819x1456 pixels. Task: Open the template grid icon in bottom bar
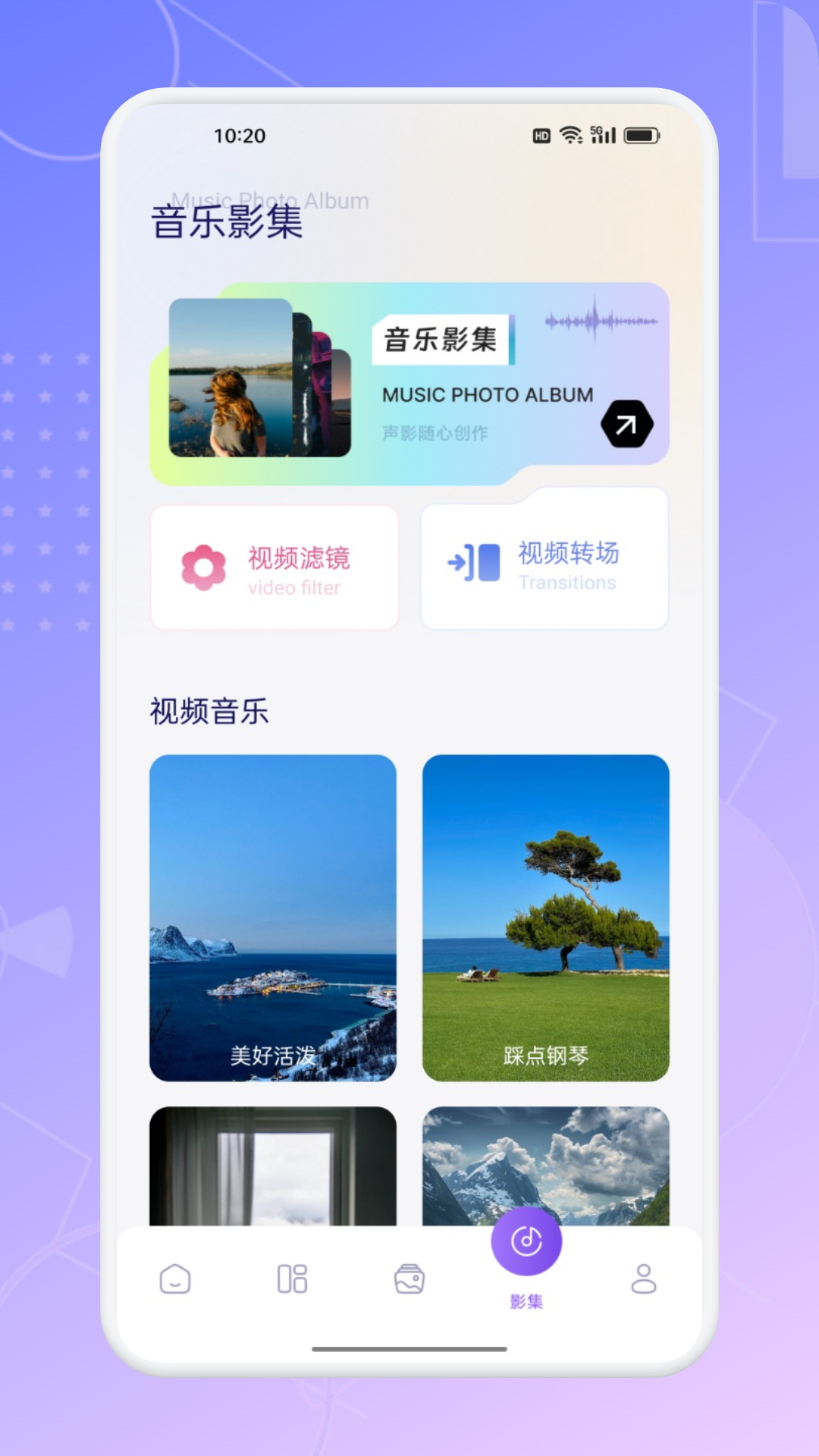click(290, 1278)
